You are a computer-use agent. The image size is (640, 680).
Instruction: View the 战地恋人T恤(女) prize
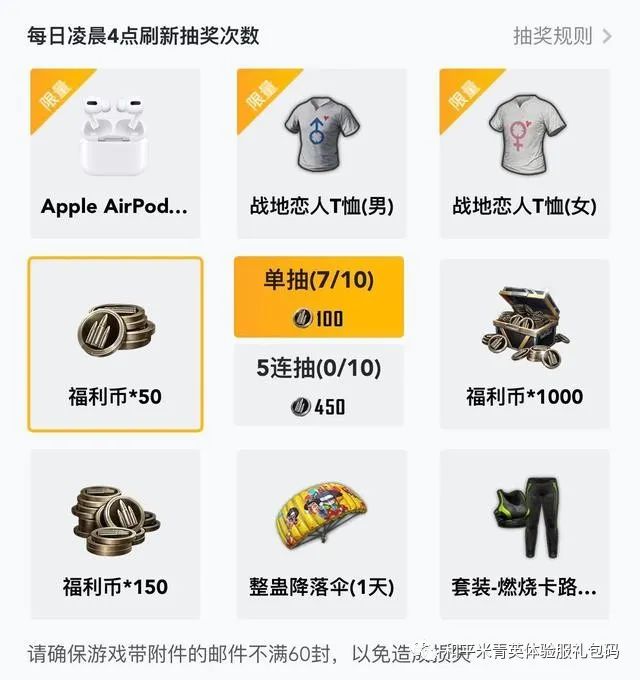pyautogui.click(x=524, y=153)
